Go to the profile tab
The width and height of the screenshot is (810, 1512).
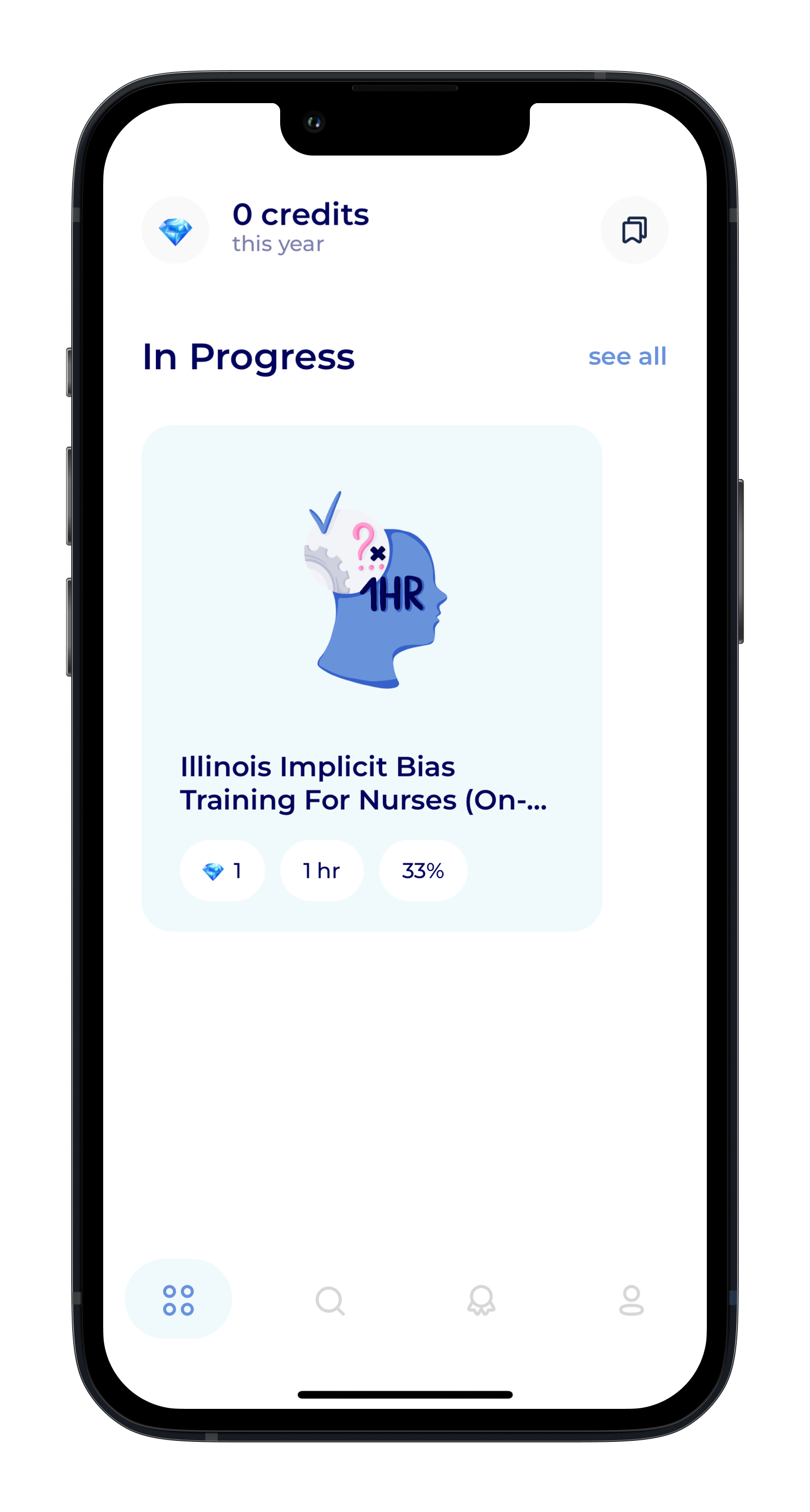point(631,1300)
